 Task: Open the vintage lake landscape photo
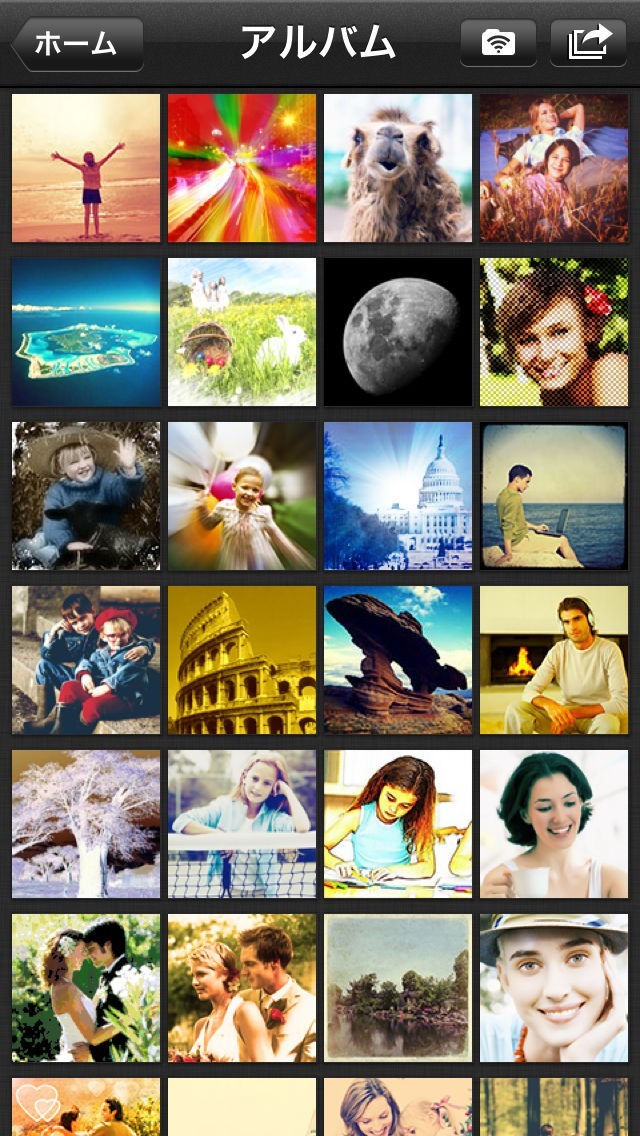398,988
